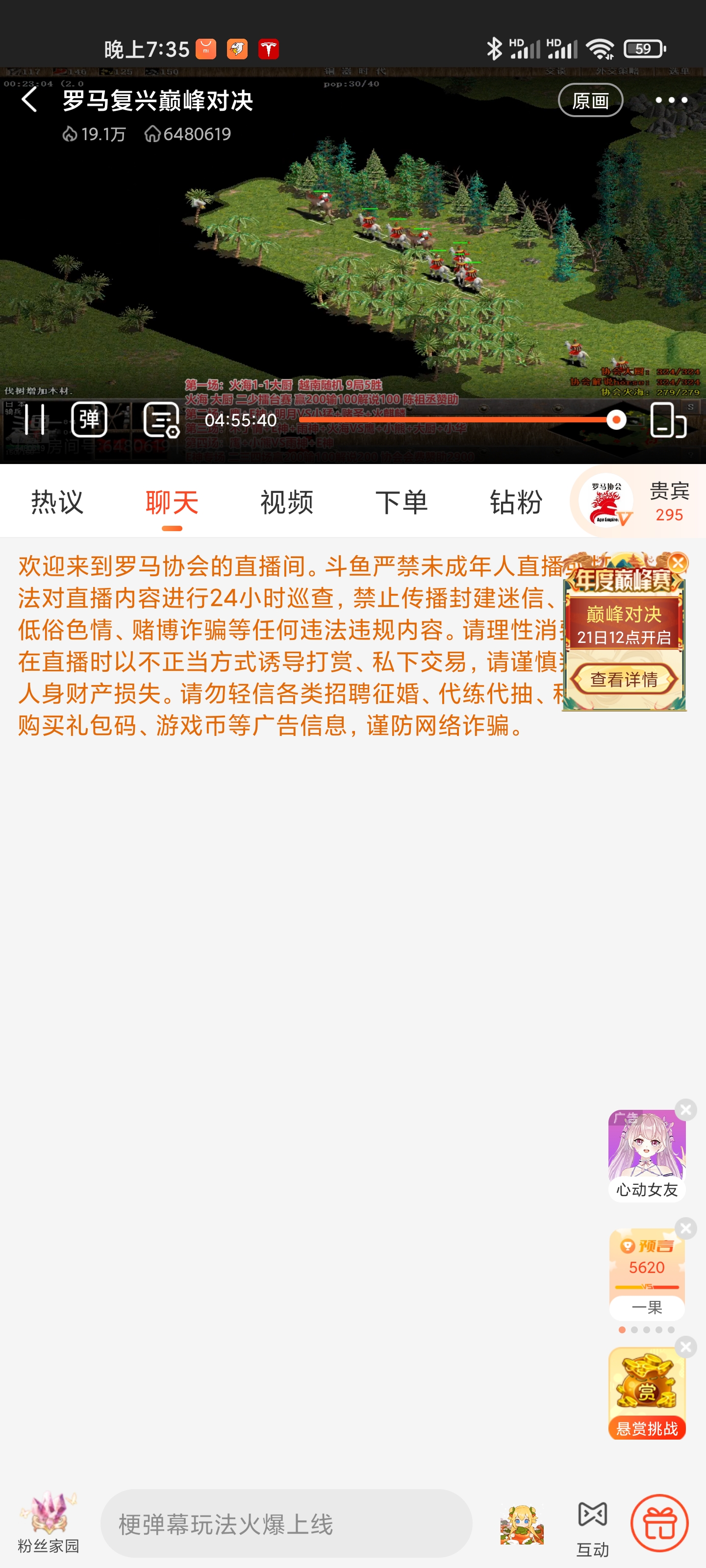
Task: Close the 年度巅峰赛 banner
Action: tap(678, 563)
